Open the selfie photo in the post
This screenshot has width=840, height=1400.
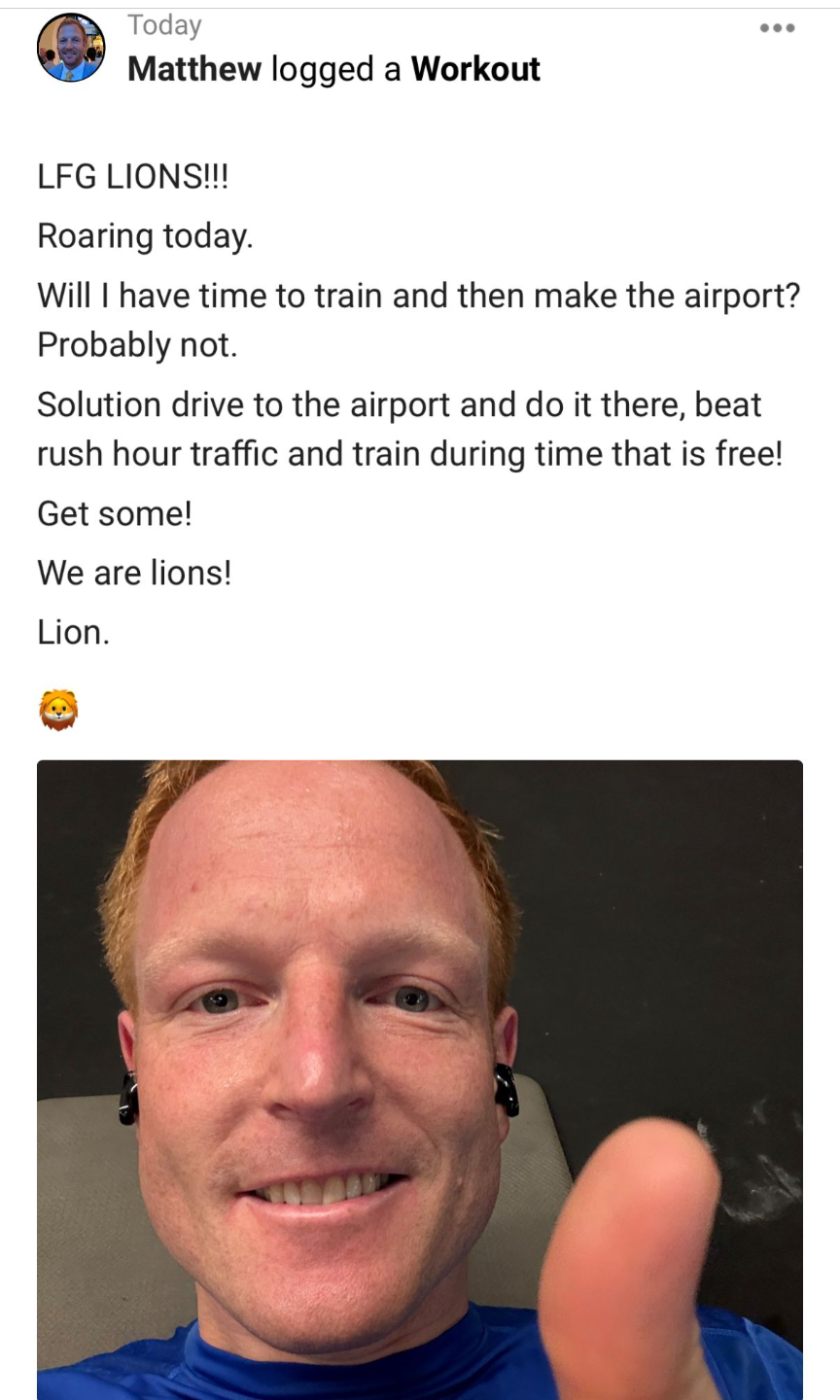pyautogui.click(x=420, y=1079)
